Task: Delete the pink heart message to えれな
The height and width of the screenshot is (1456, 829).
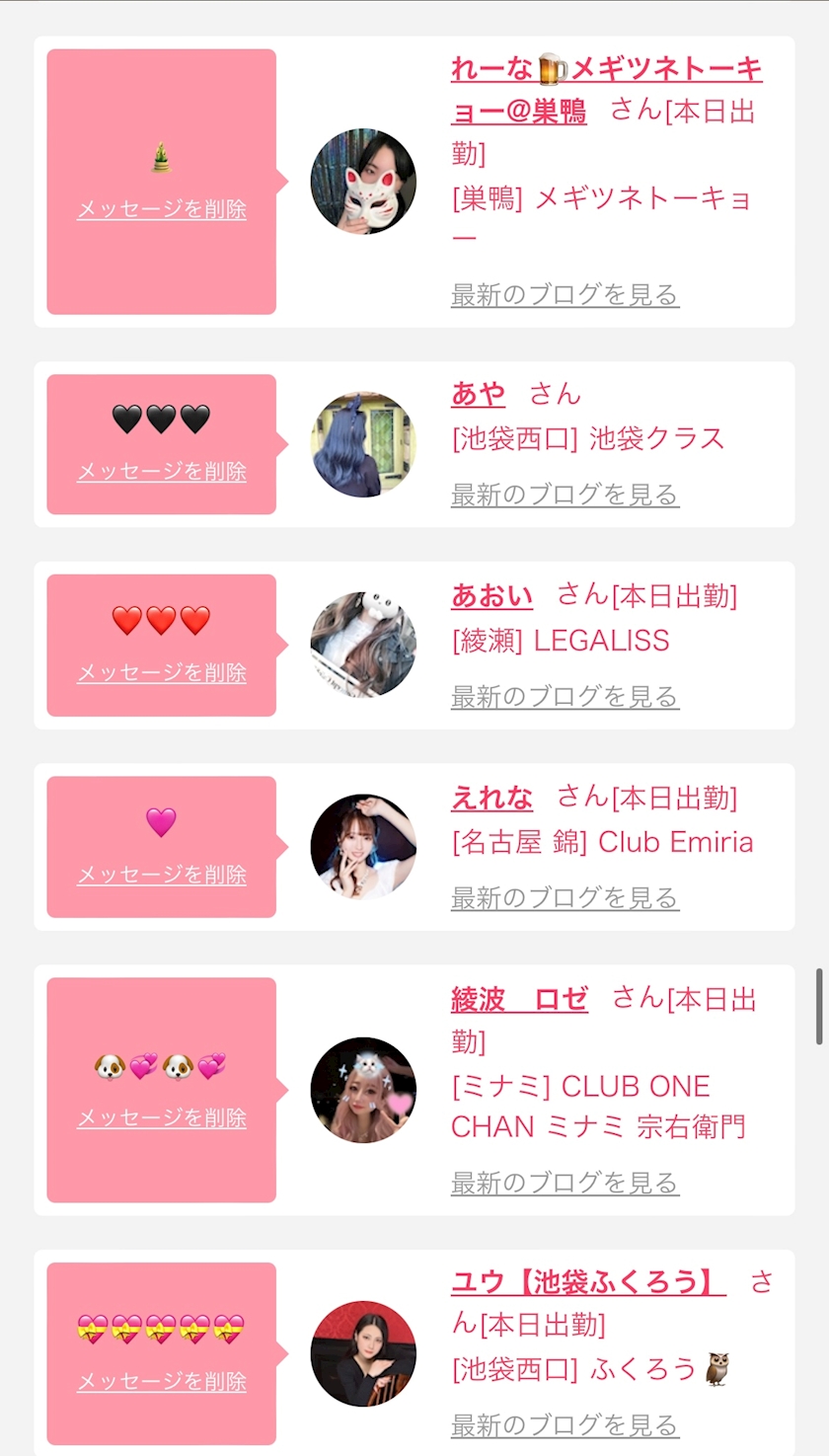Action: tap(162, 875)
